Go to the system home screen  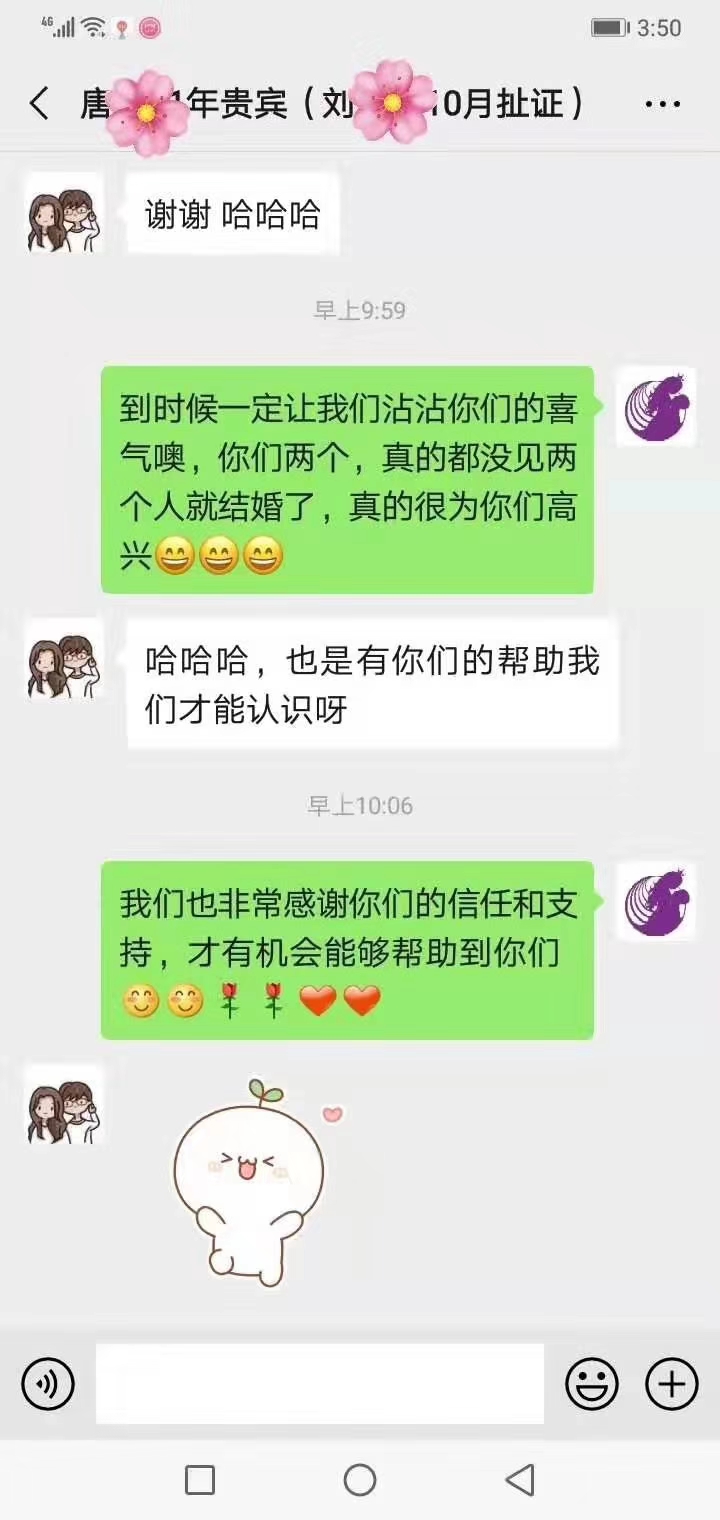point(360,1480)
